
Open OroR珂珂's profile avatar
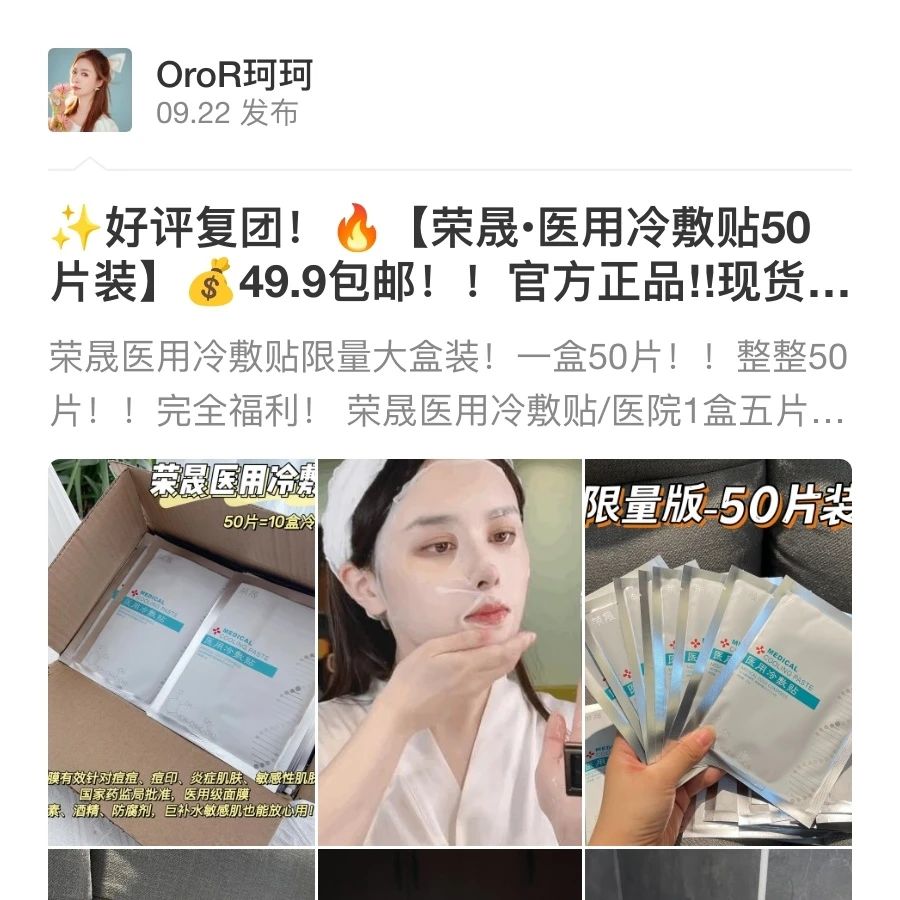click(90, 90)
